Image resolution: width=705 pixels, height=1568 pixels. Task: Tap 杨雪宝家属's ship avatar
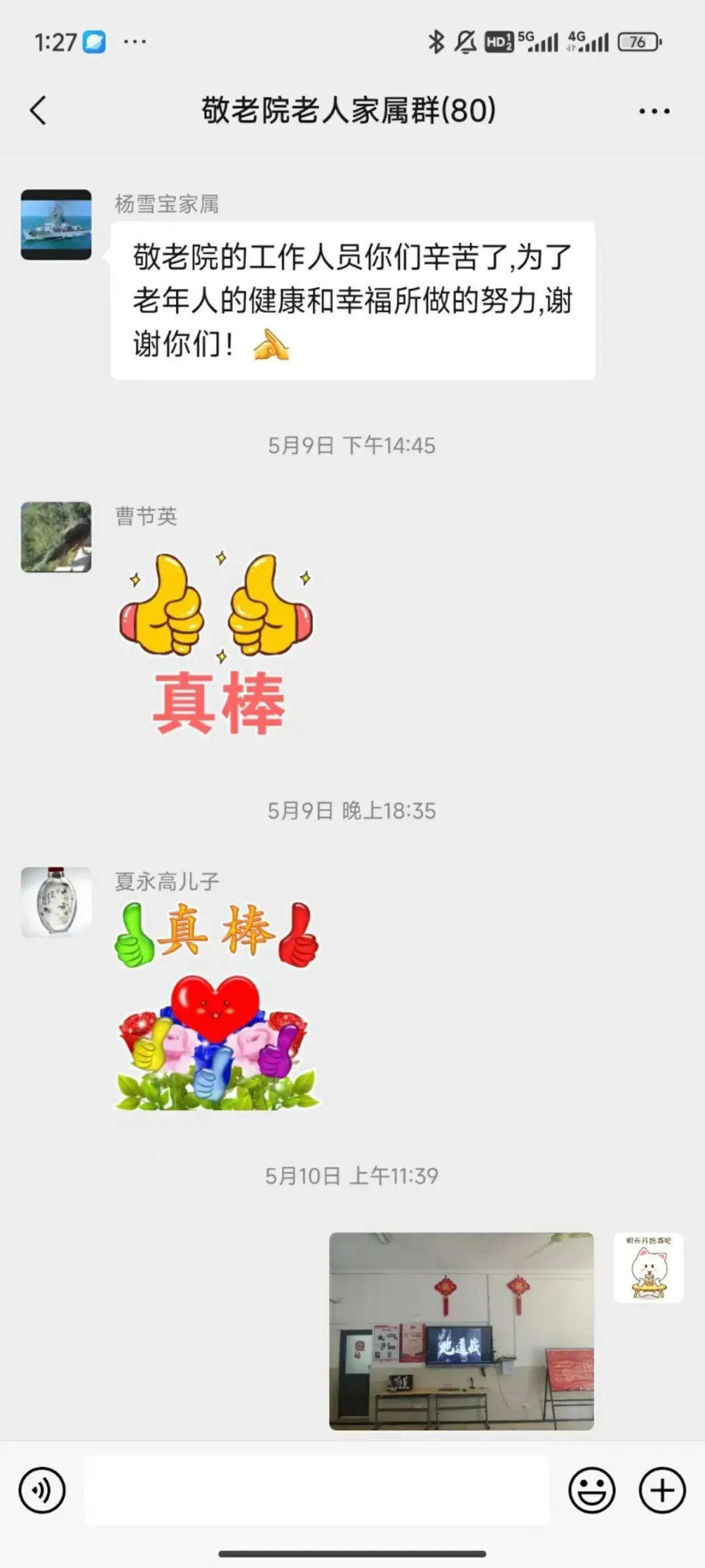tap(56, 225)
